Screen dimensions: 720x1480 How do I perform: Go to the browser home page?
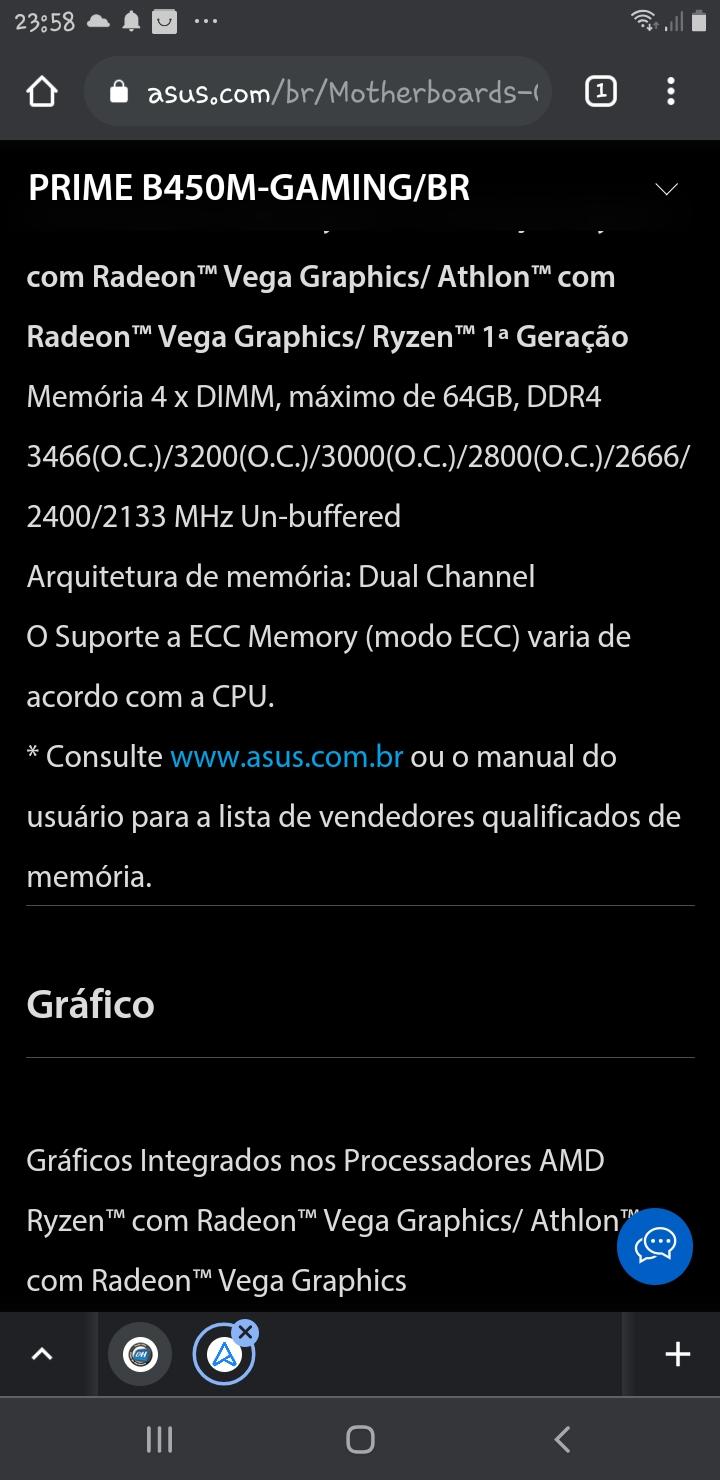tap(42, 93)
